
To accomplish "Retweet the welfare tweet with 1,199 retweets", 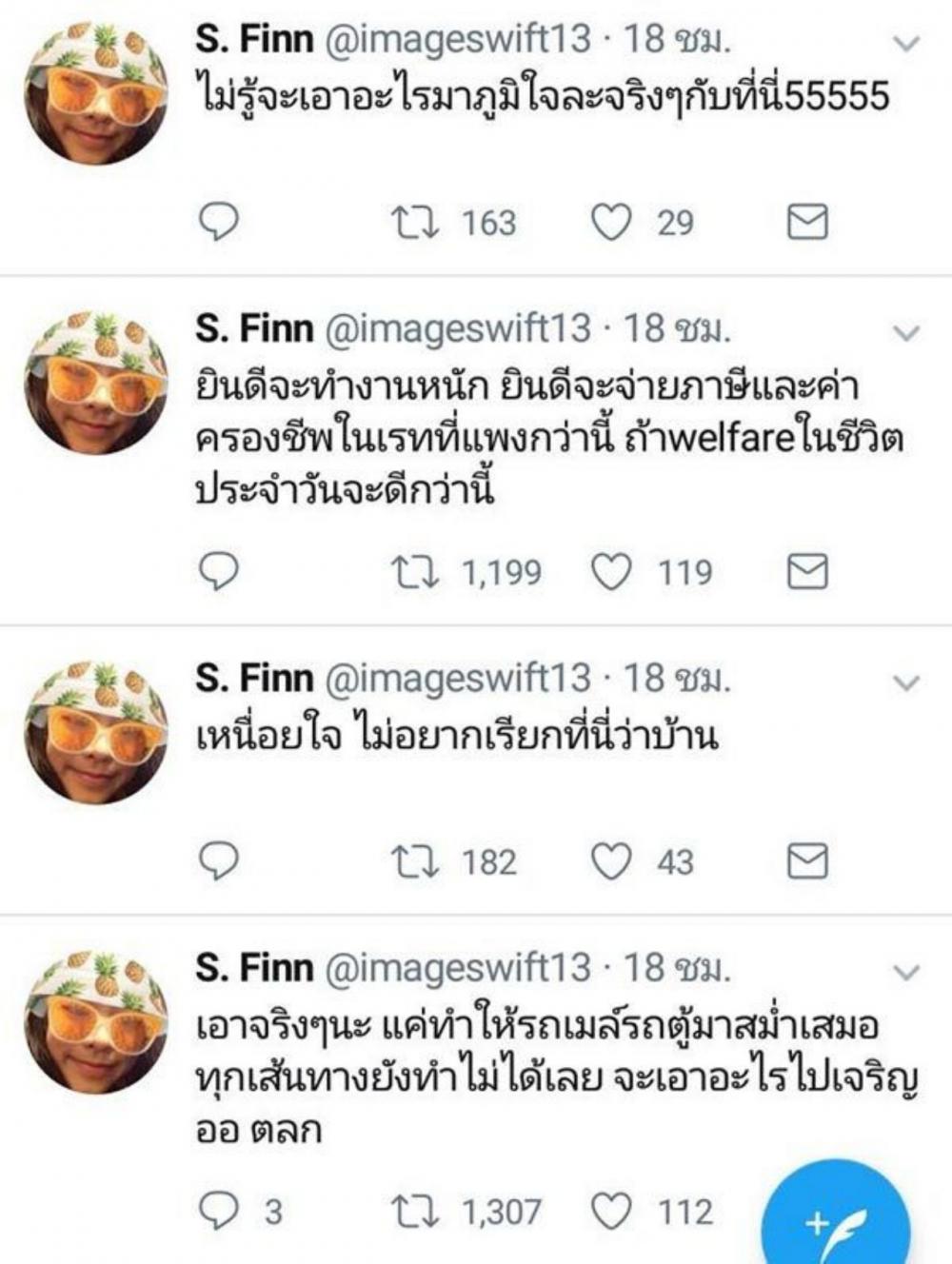I will click(416, 572).
